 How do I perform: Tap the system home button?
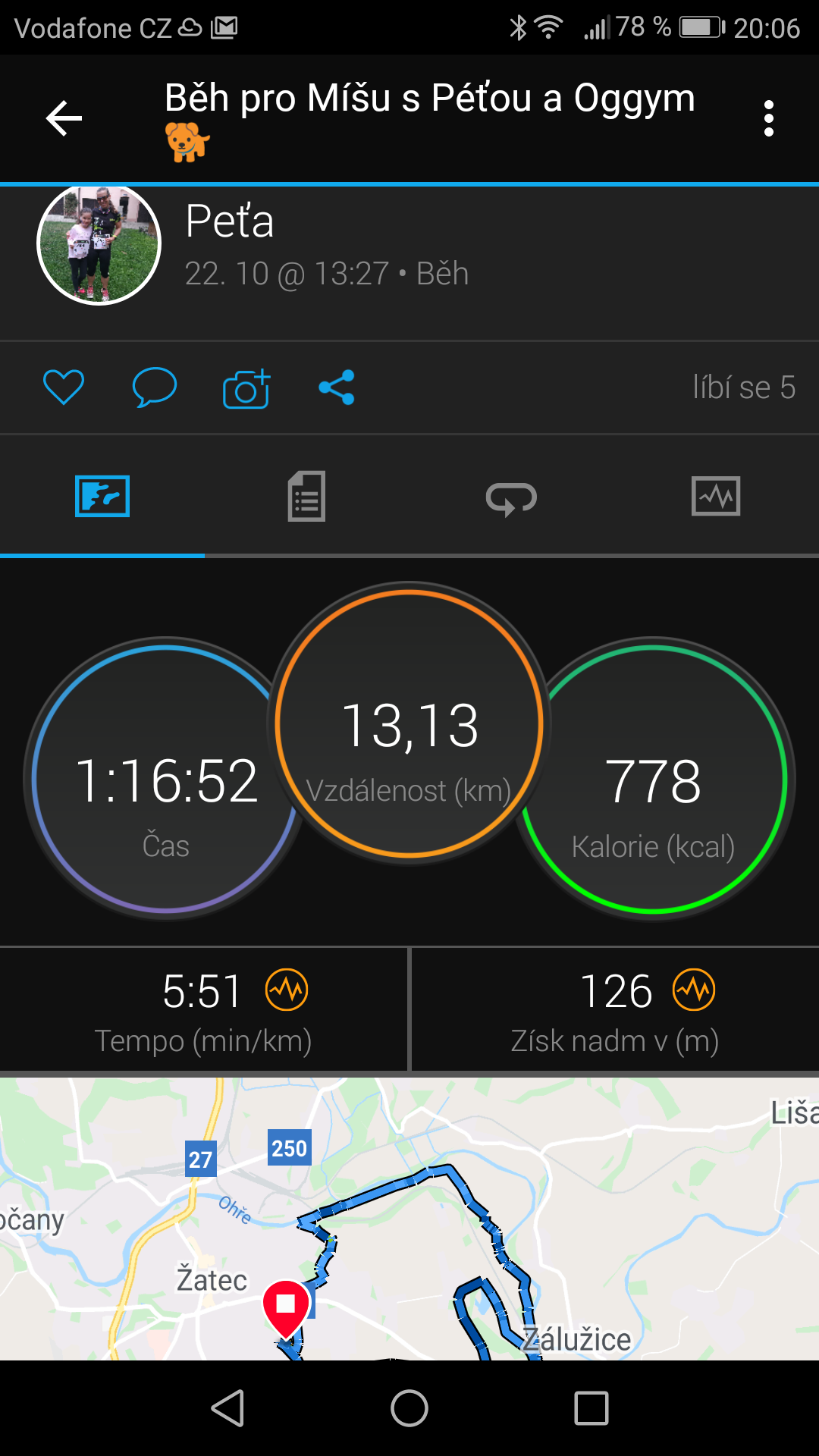tap(409, 1409)
